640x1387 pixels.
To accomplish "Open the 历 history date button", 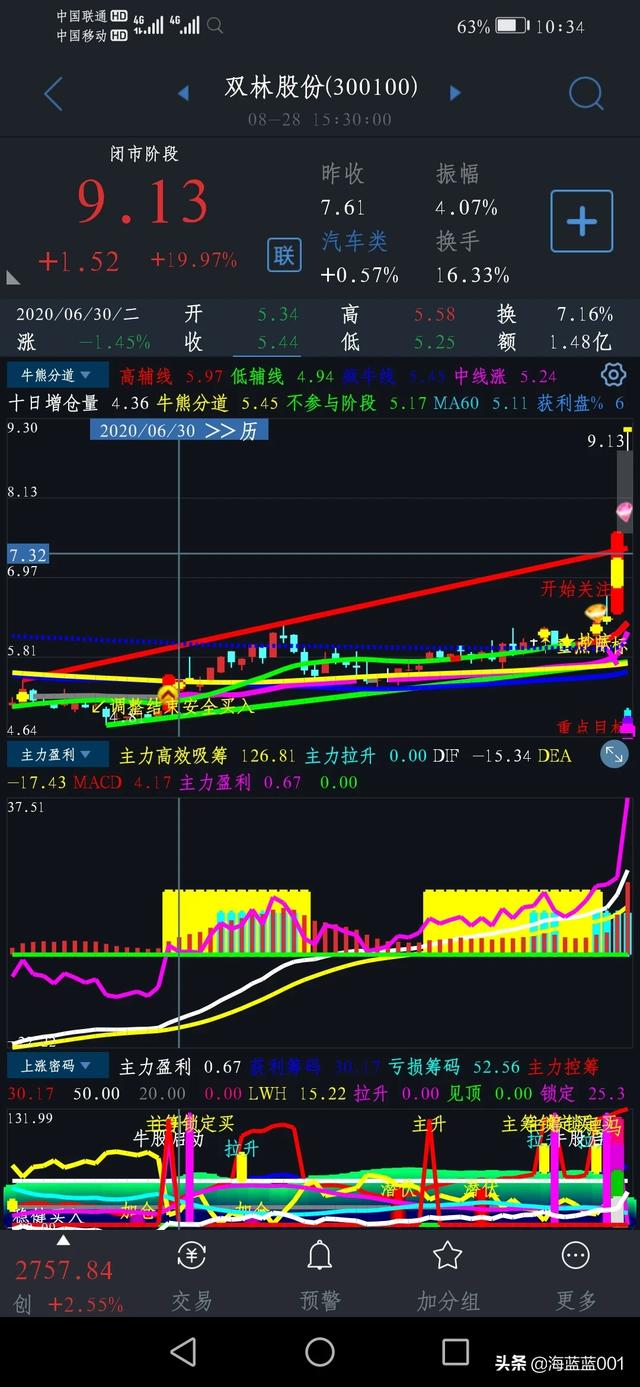I will [x=179, y=431].
